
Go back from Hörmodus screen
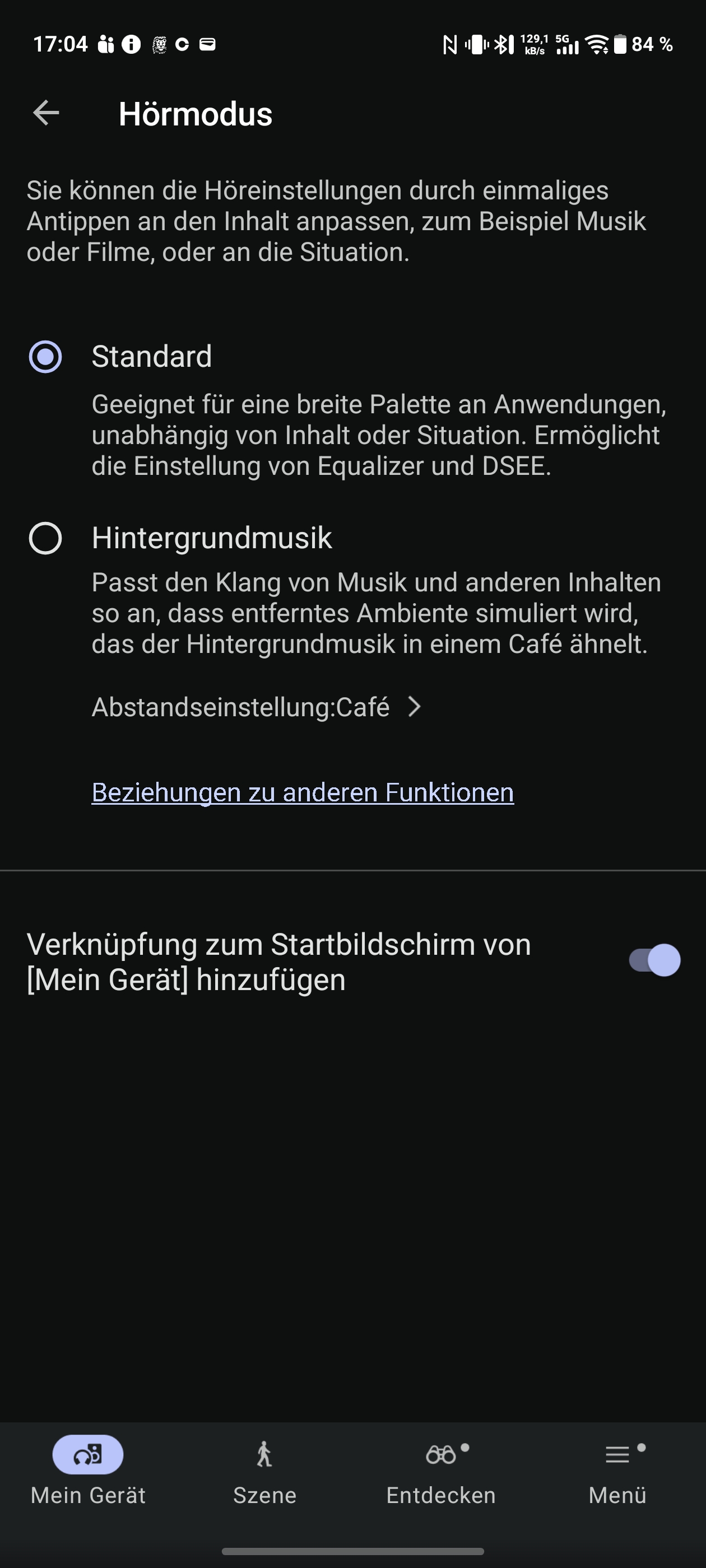(46, 113)
